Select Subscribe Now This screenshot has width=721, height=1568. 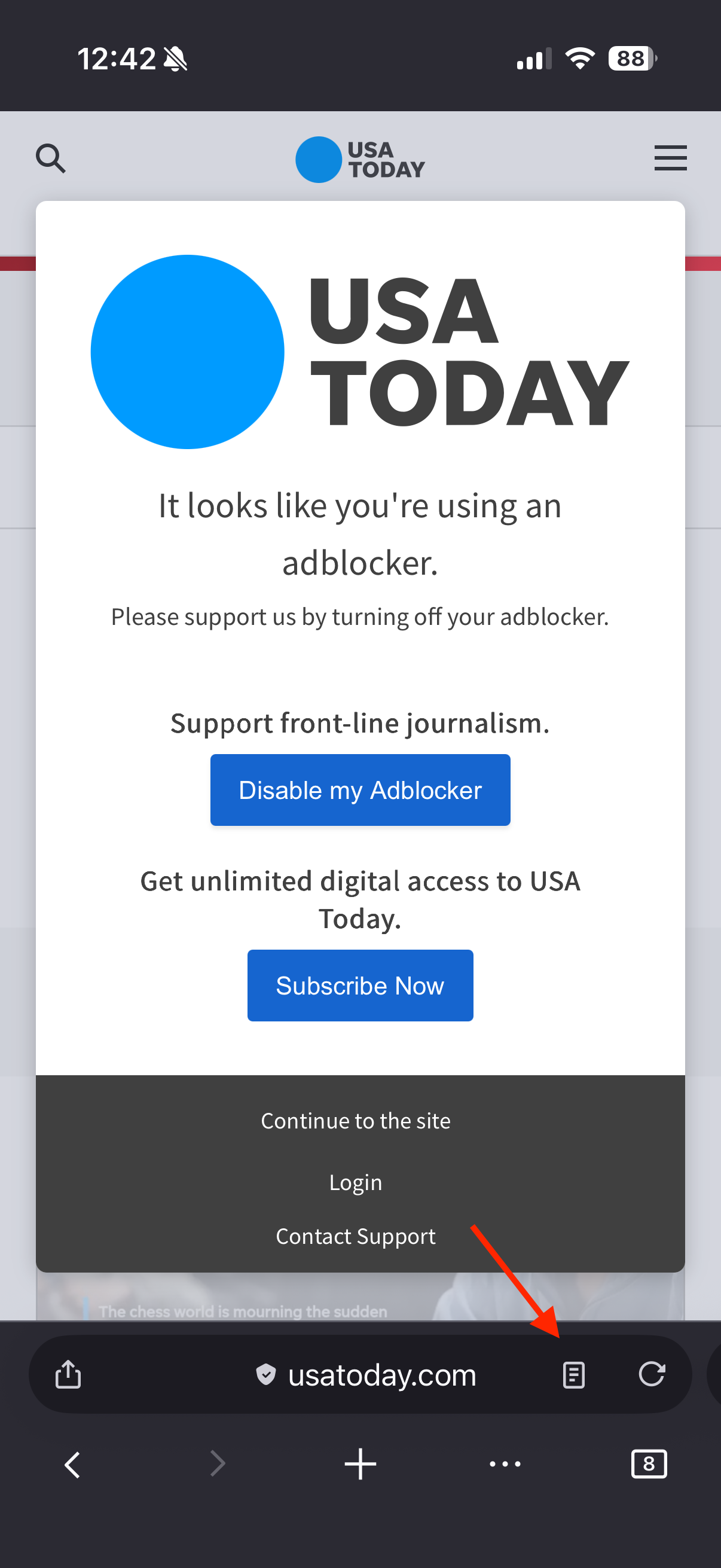(360, 986)
